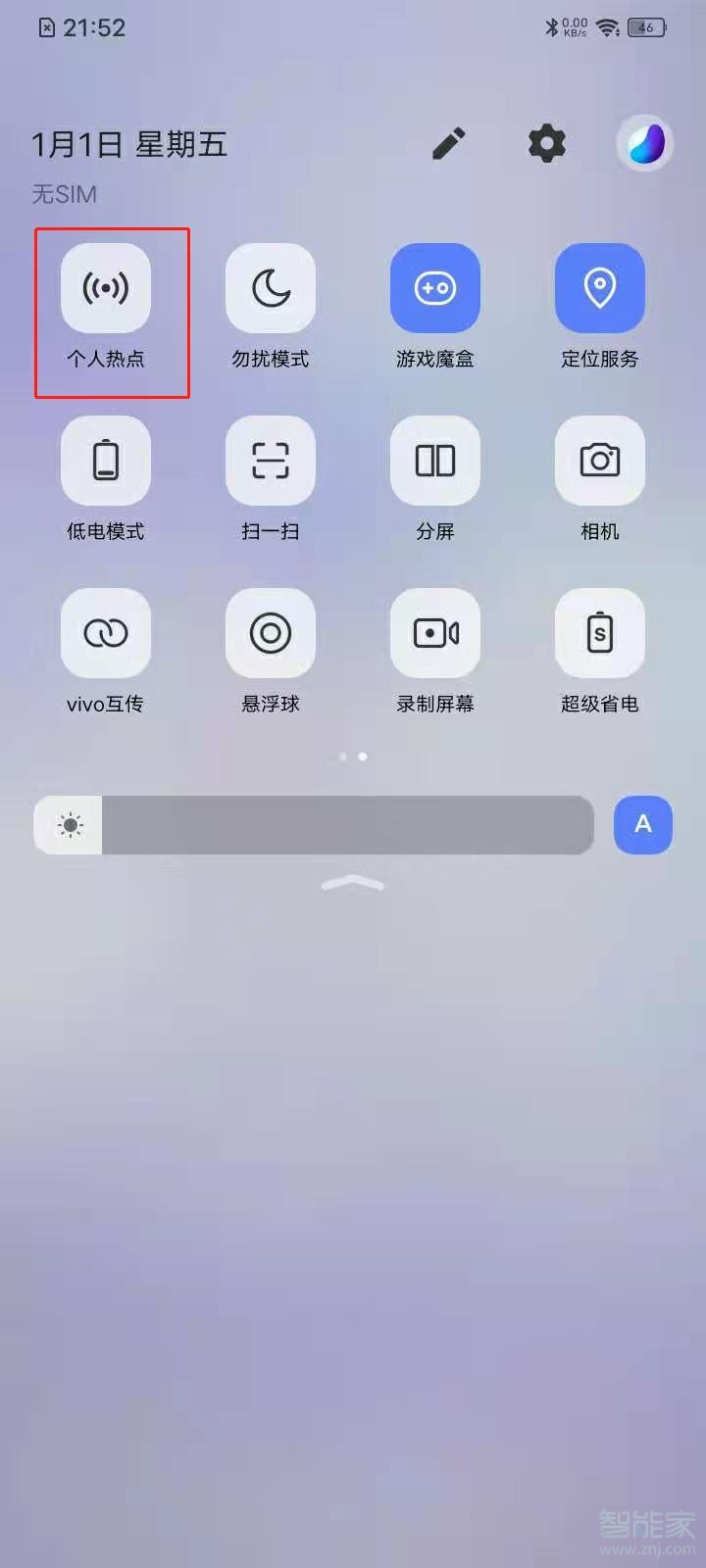This screenshot has height=1568, width=706.
Task: Disable 定位服务 location services
Action: [599, 288]
